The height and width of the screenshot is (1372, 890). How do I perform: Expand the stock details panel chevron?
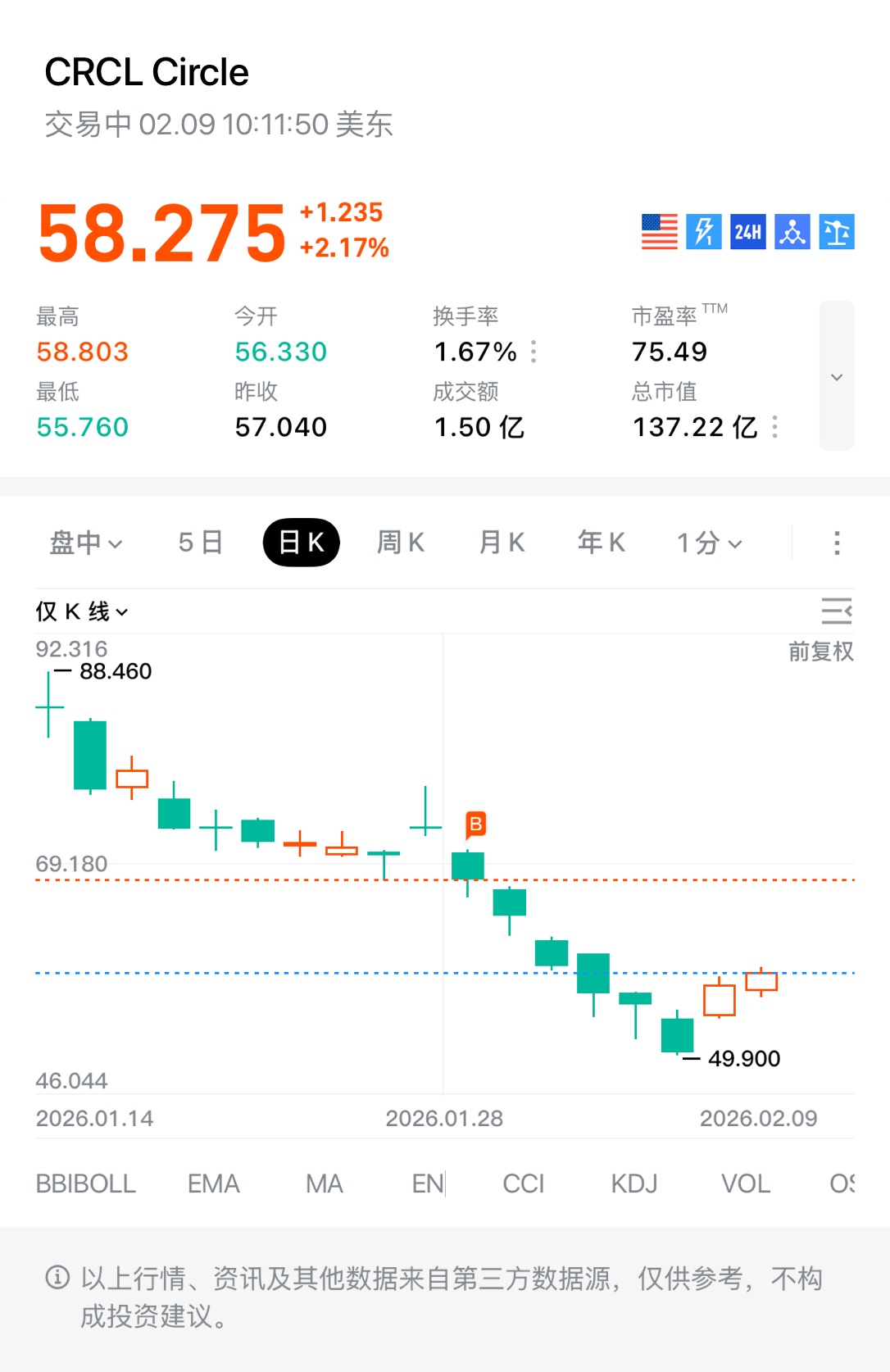[x=837, y=377]
